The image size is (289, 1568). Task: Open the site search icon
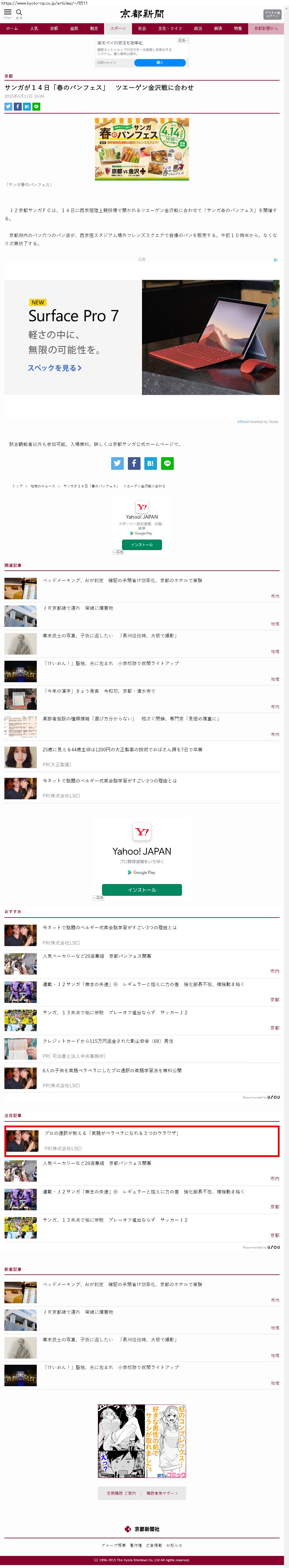[x=19, y=12]
